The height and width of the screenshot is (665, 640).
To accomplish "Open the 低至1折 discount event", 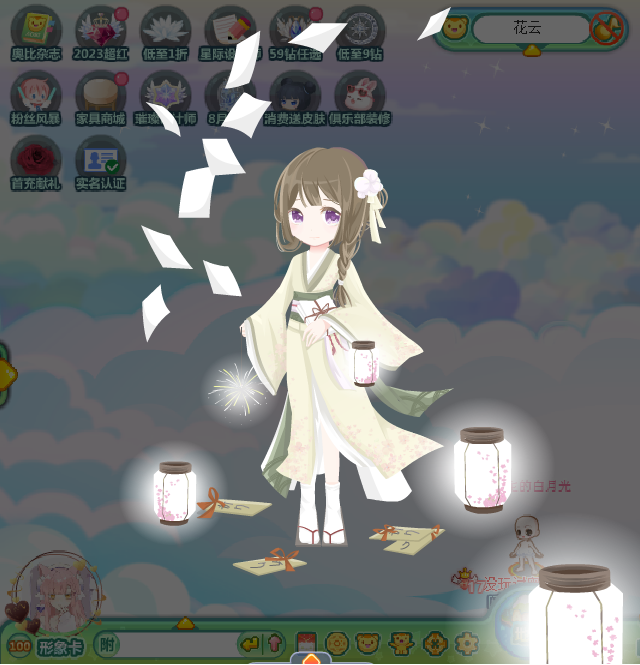I will [x=165, y=30].
